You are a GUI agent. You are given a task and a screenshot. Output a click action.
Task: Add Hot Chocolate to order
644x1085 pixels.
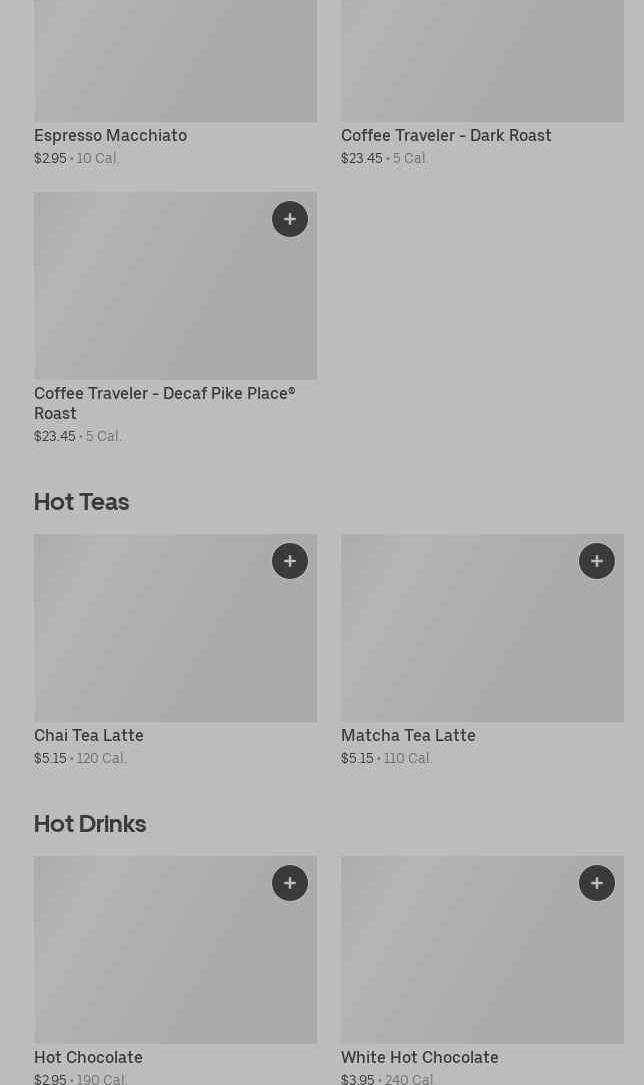click(x=290, y=883)
